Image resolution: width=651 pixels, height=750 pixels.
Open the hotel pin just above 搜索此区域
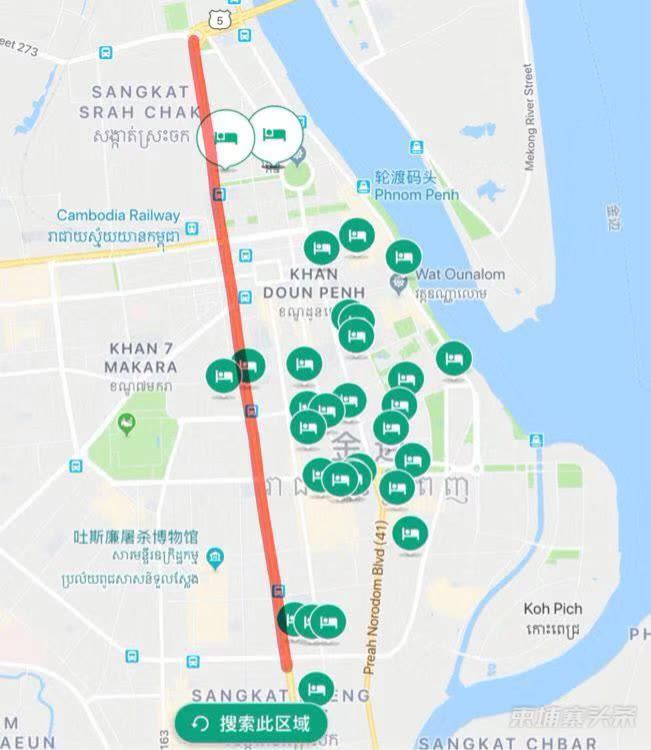pyautogui.click(x=316, y=688)
